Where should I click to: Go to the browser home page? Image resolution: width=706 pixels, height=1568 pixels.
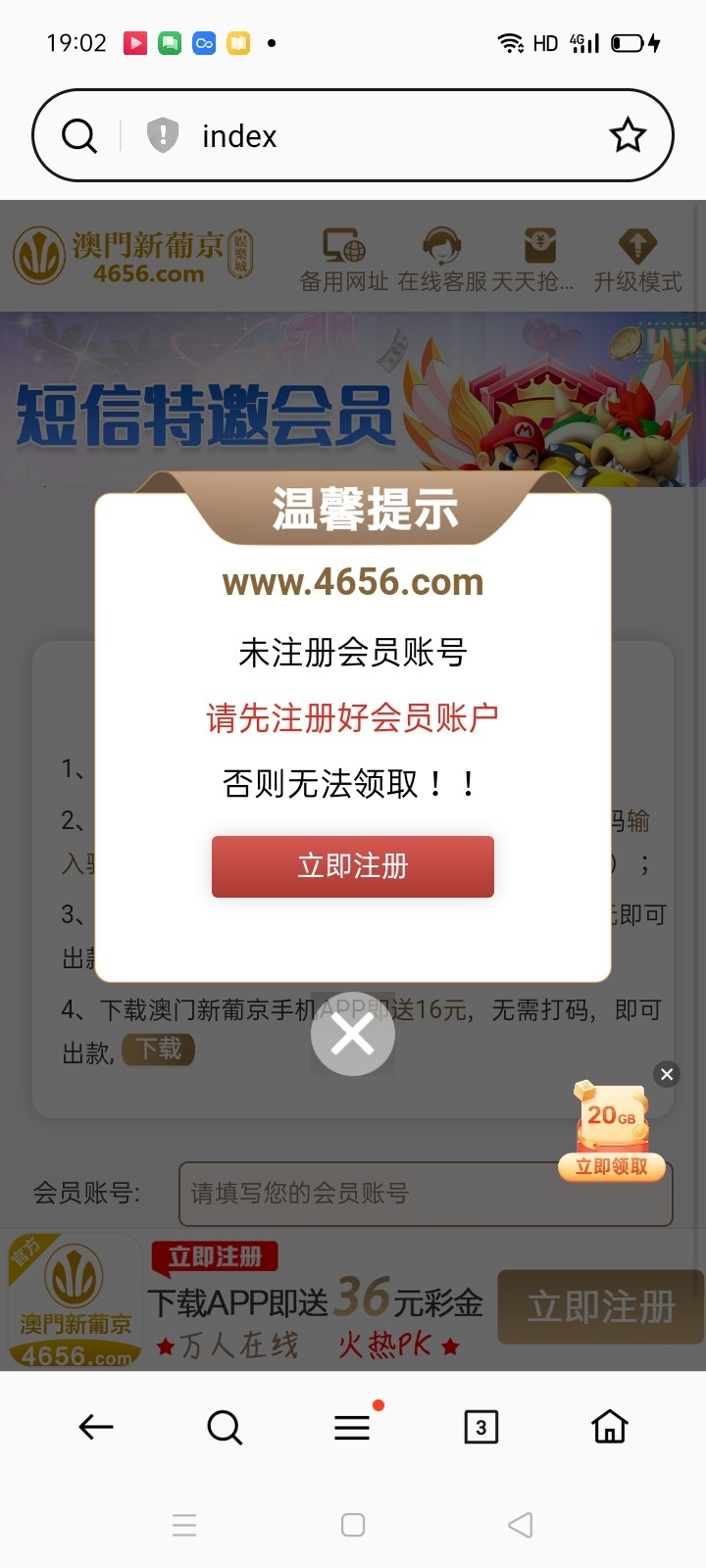[609, 1427]
